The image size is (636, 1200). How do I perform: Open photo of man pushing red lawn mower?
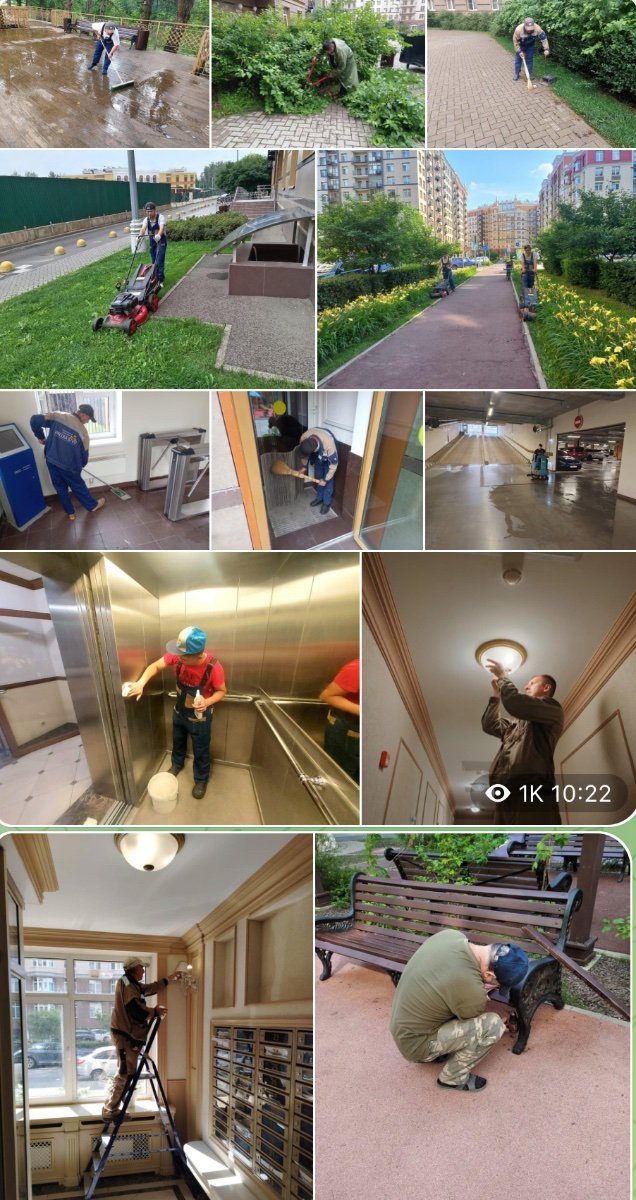pyautogui.click(x=157, y=269)
